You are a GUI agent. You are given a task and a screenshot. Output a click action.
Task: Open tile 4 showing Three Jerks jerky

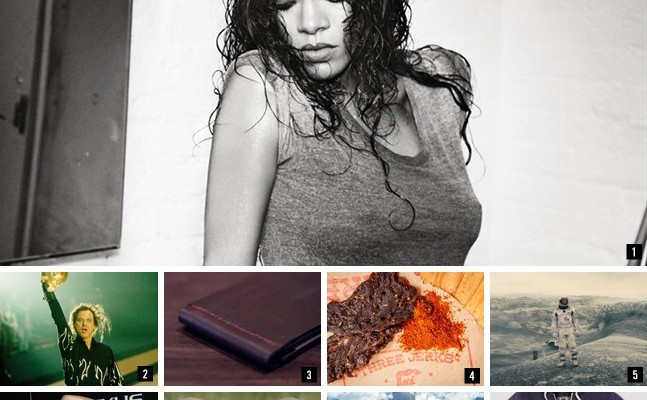(405, 328)
